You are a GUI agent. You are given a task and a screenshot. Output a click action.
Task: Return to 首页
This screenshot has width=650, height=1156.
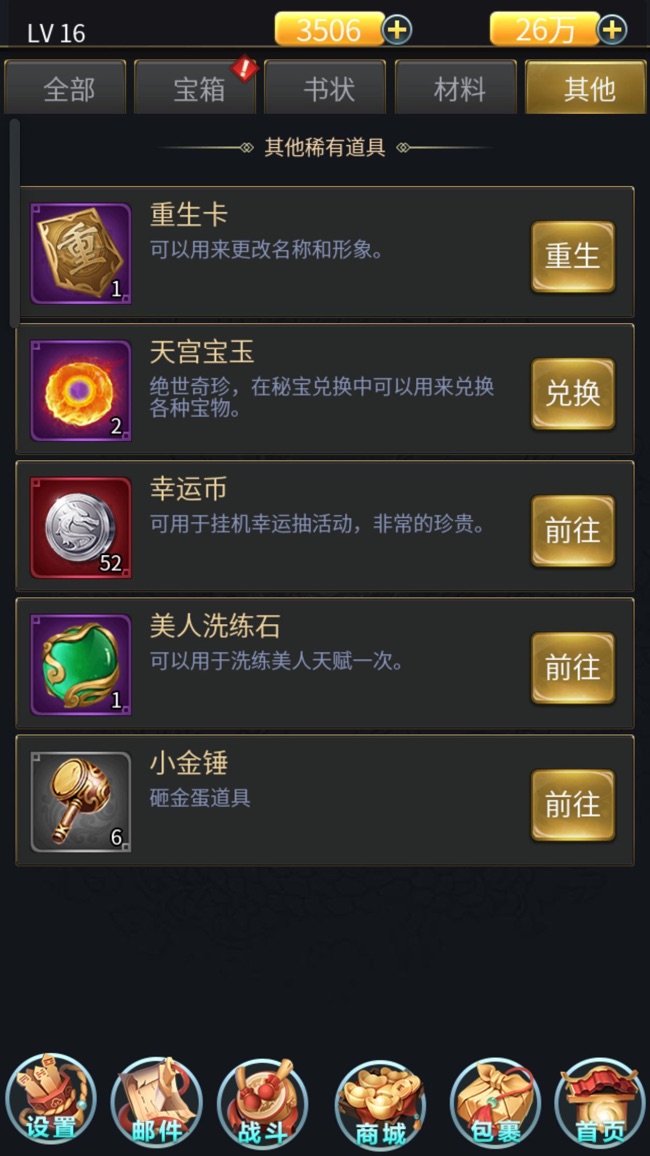coord(601,1101)
